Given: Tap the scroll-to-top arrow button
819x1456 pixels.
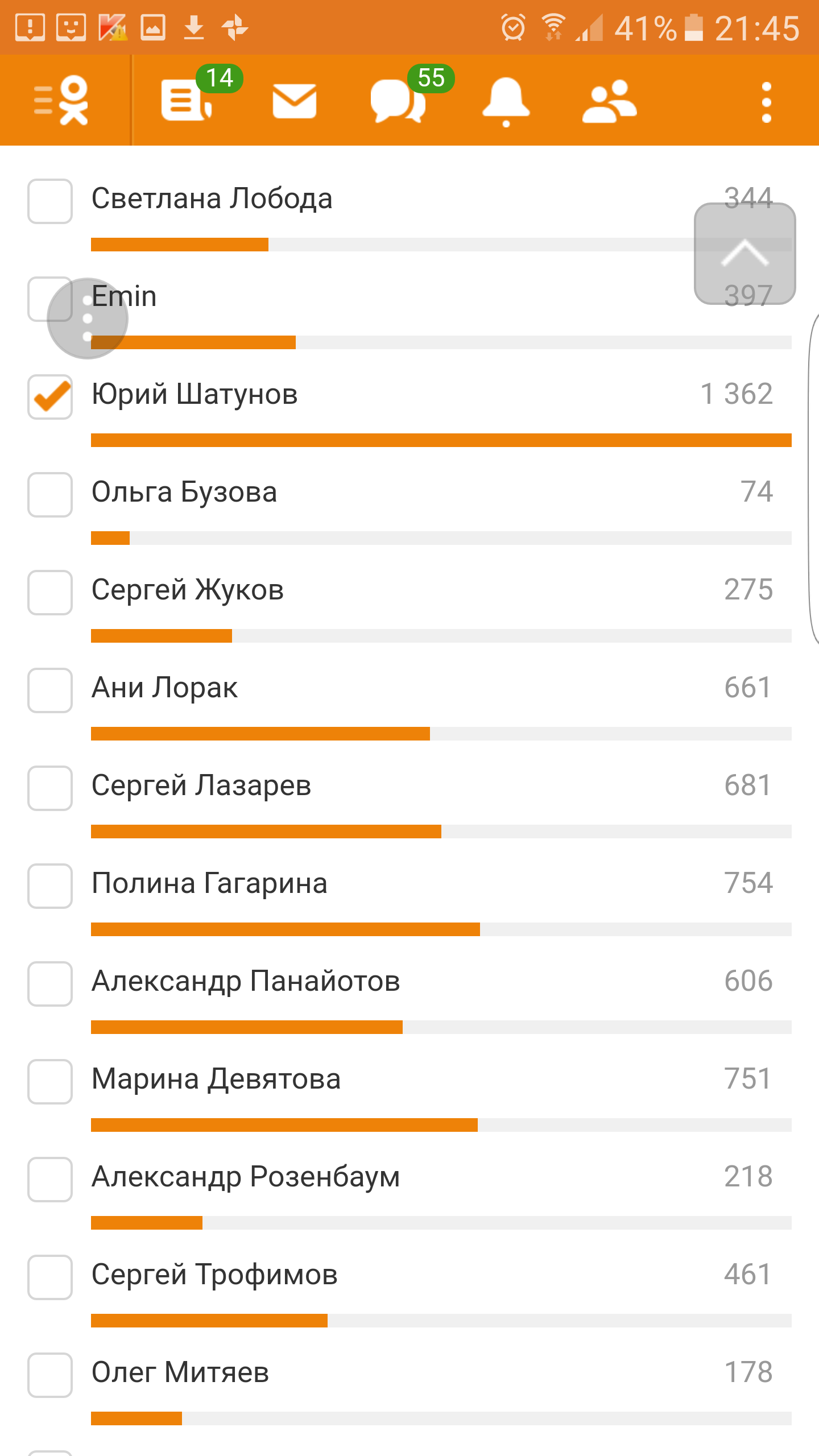Looking at the screenshot, I should (744, 254).
